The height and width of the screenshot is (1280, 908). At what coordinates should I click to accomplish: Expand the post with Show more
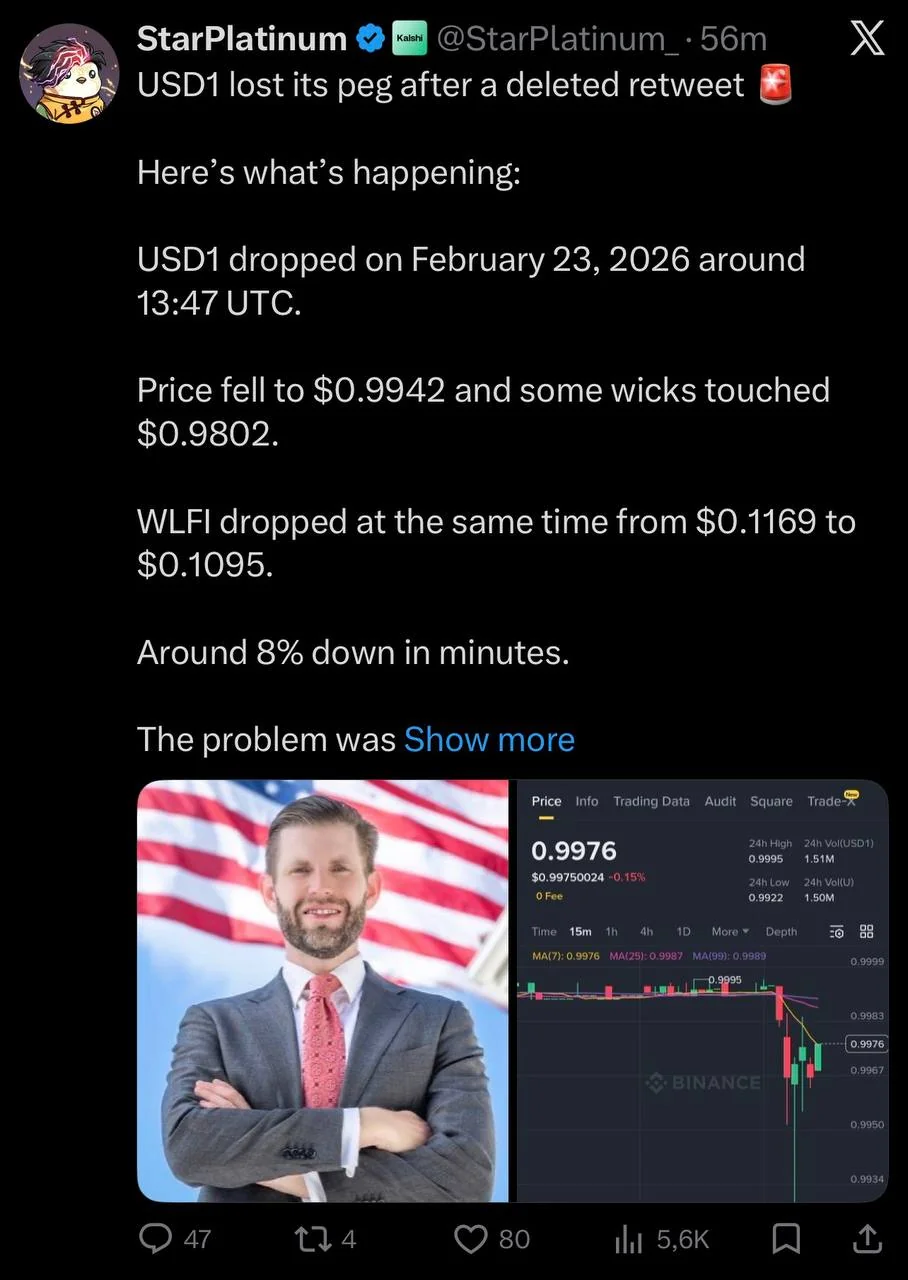coord(489,739)
